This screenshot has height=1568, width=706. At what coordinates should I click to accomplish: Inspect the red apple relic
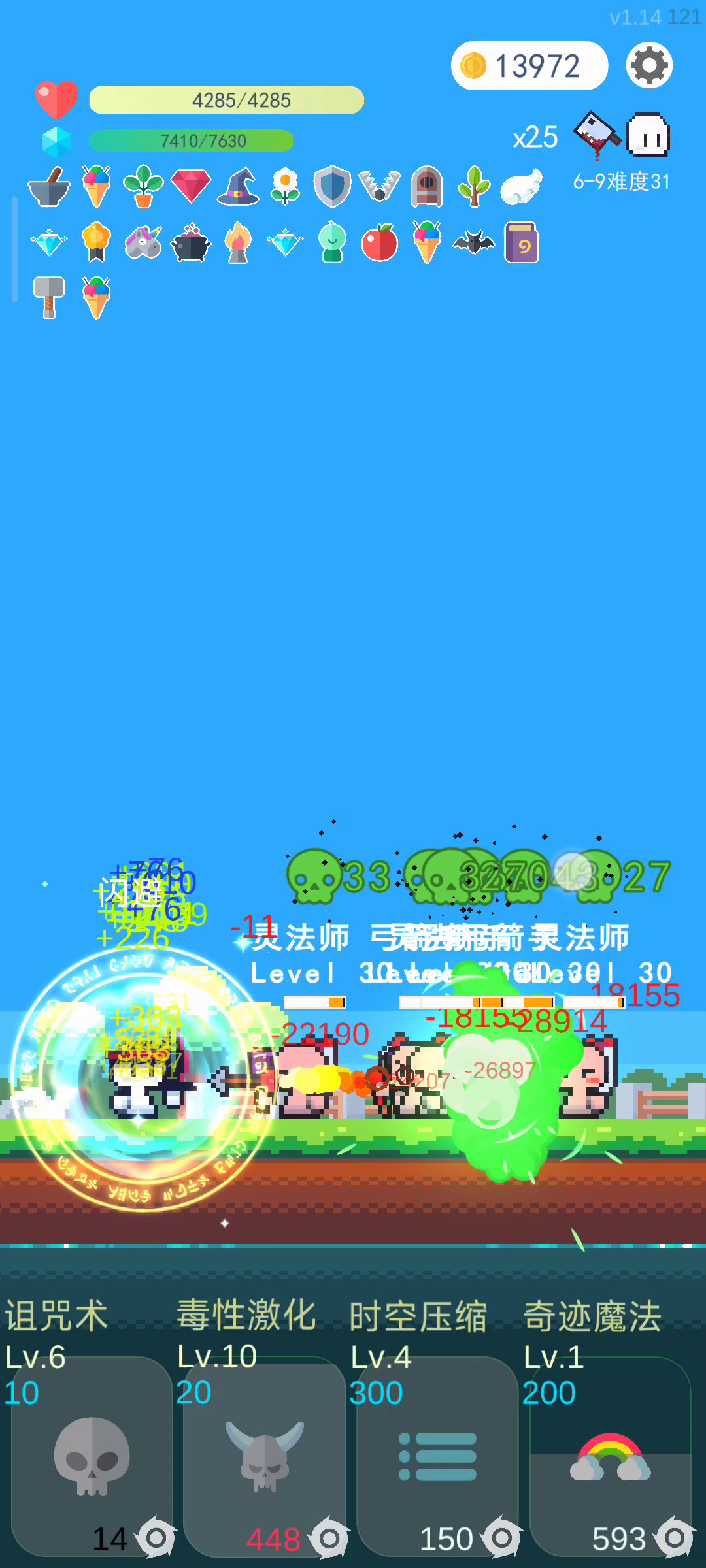379,242
